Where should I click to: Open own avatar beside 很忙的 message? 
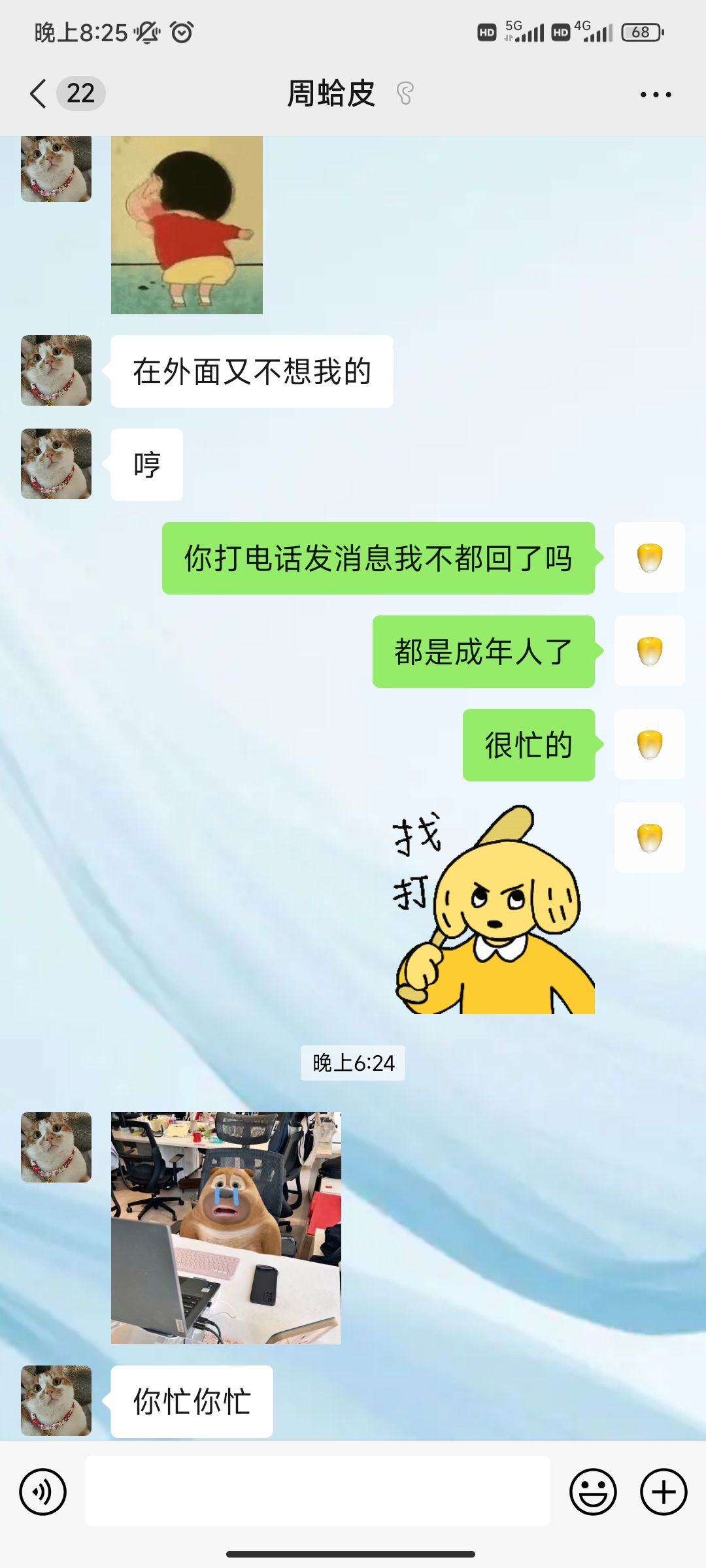click(x=650, y=744)
